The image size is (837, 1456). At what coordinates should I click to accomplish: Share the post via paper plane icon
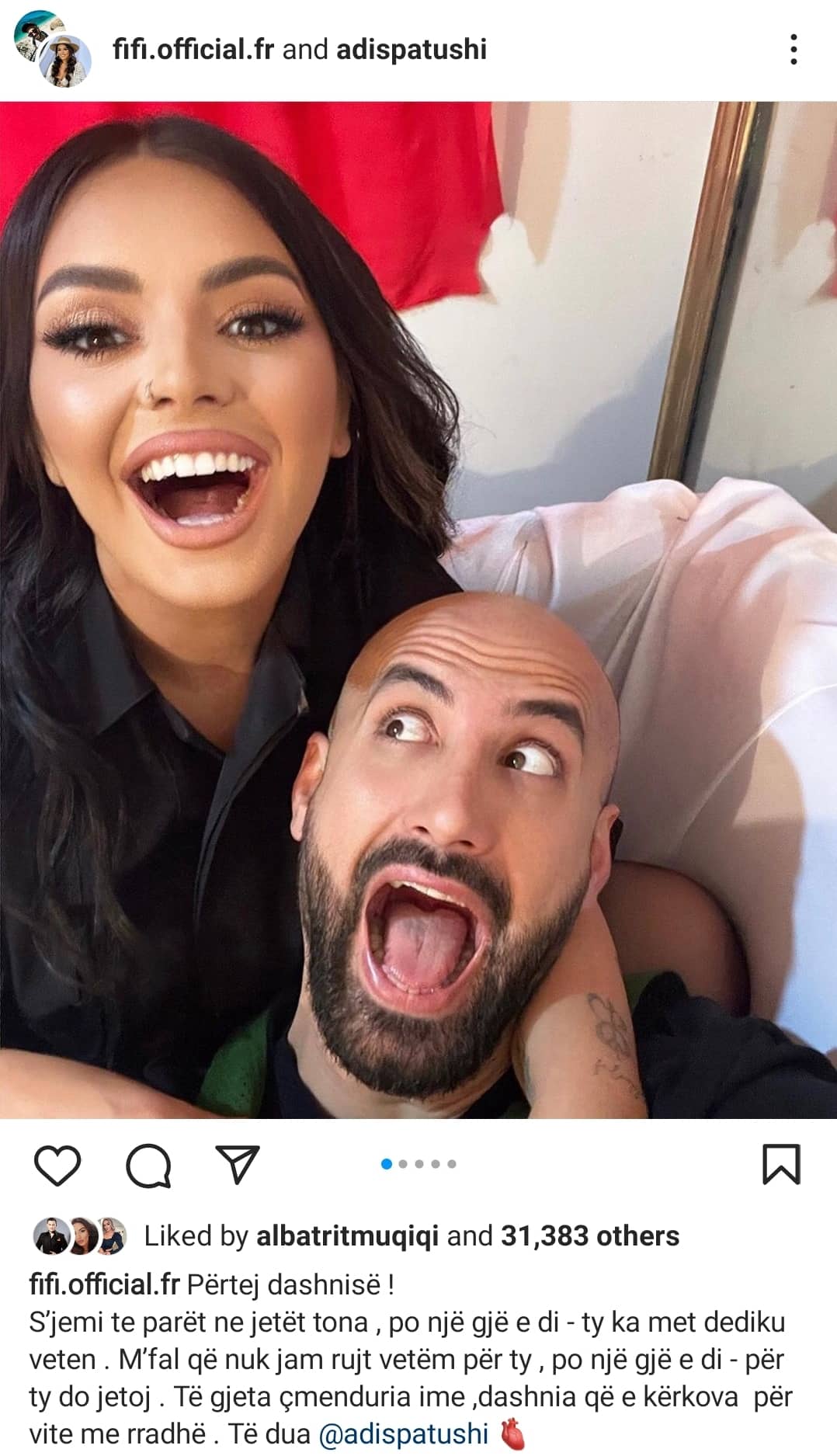point(237,1164)
